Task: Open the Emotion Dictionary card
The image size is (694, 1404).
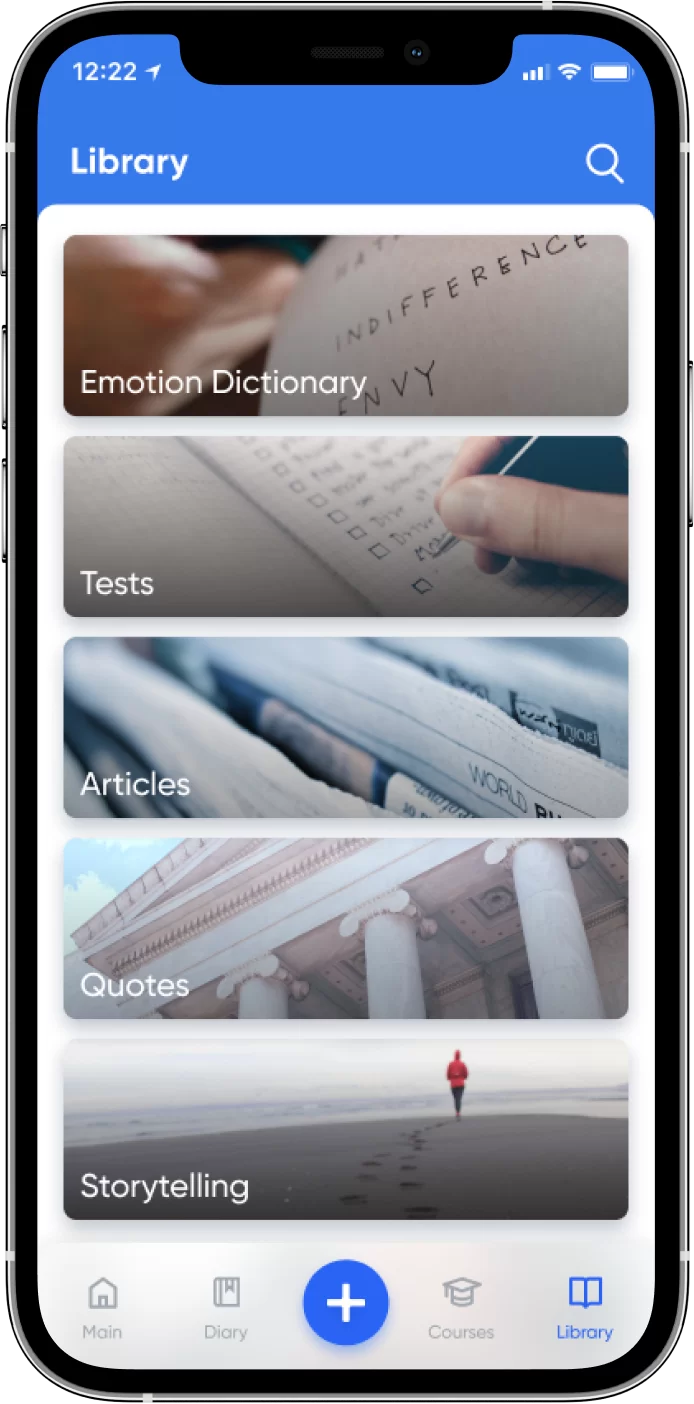Action: coord(346,325)
